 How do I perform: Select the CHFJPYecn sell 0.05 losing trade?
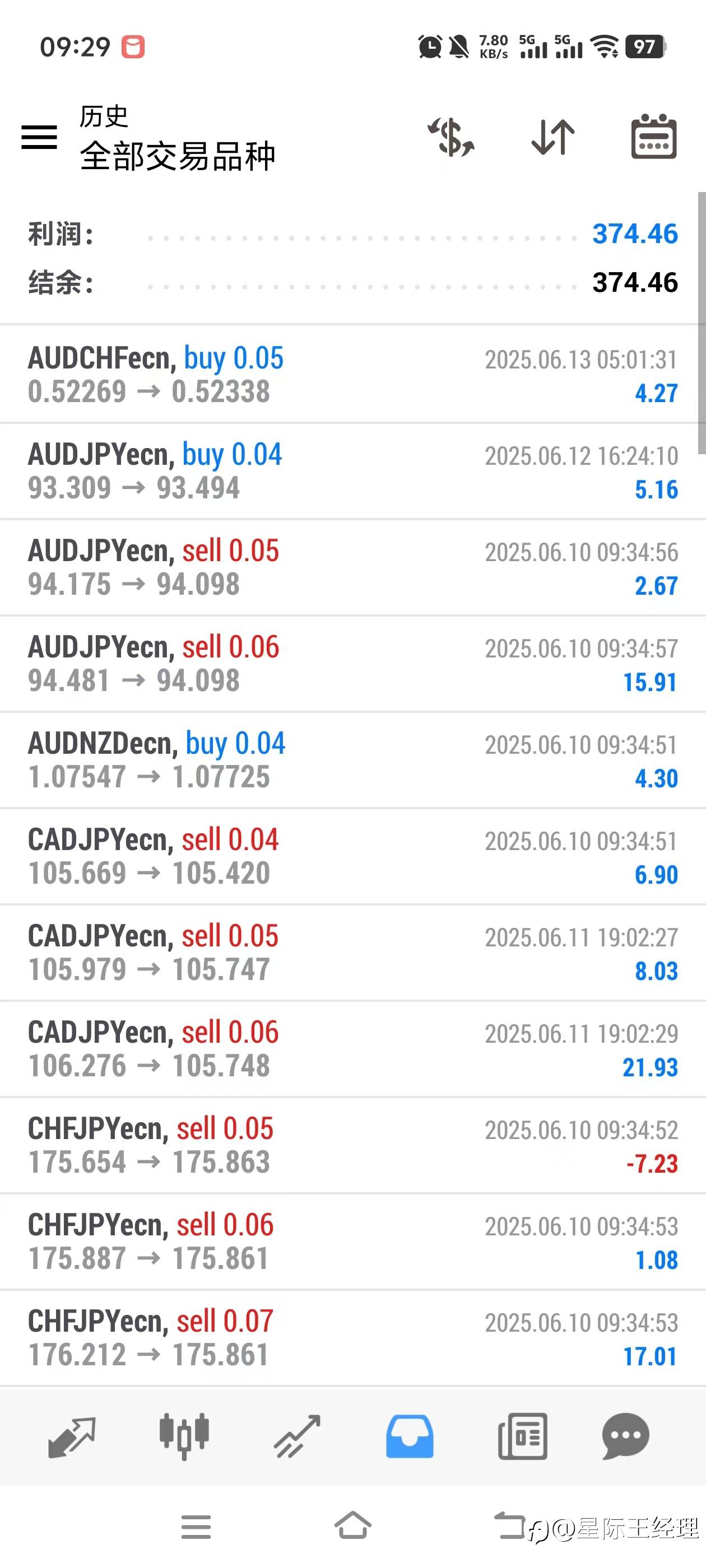click(x=352, y=1144)
